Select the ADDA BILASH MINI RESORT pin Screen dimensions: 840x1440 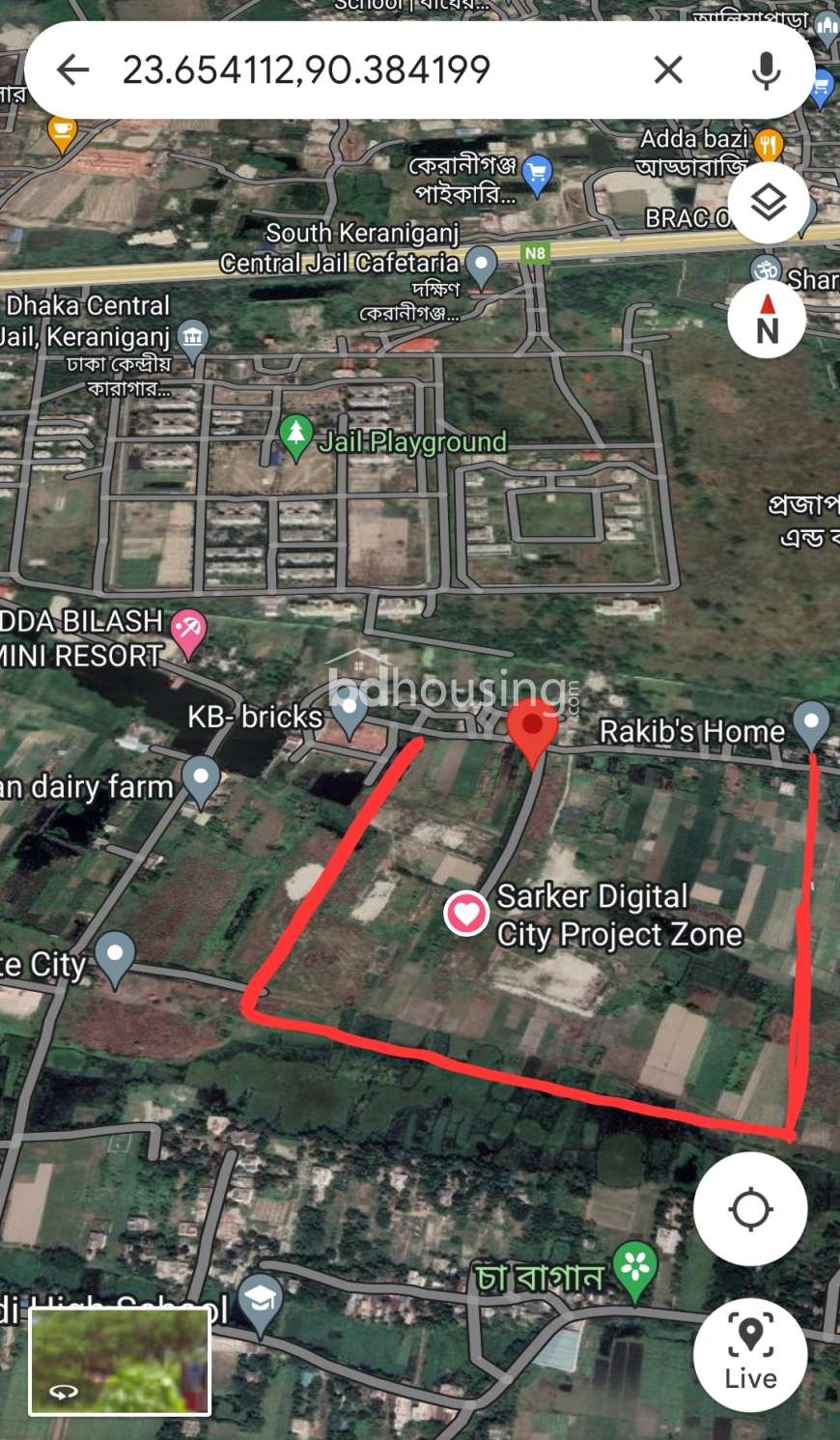188,635
